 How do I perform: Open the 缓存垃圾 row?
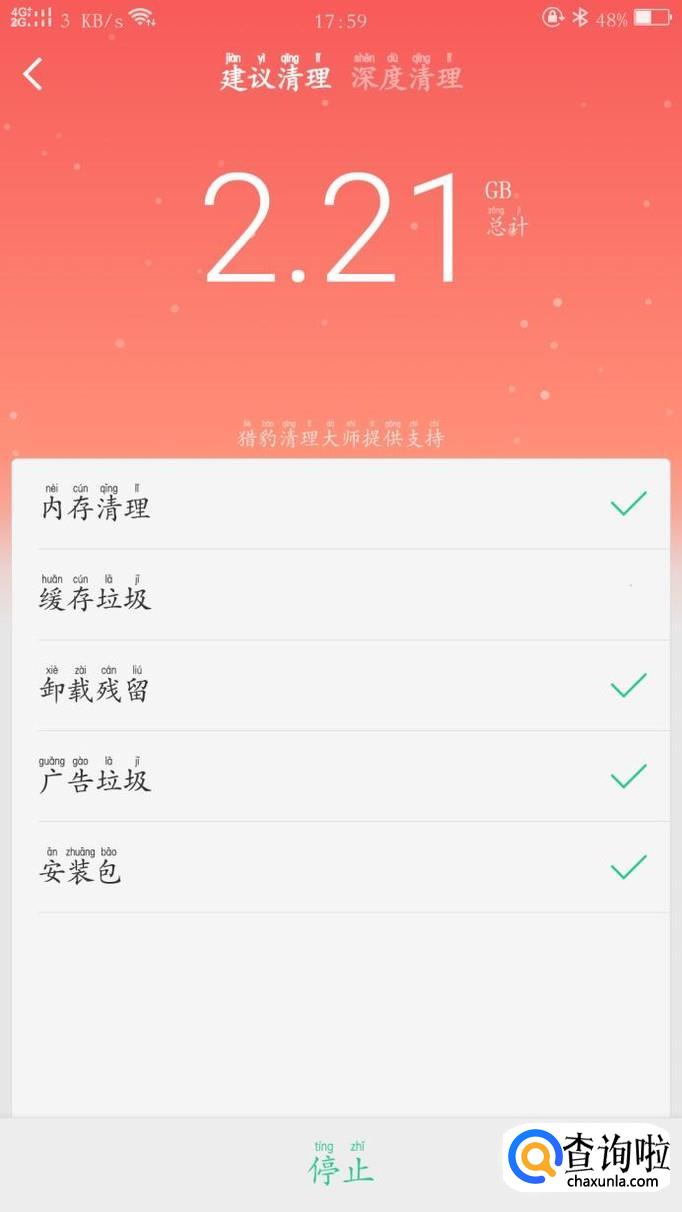[x=341, y=595]
